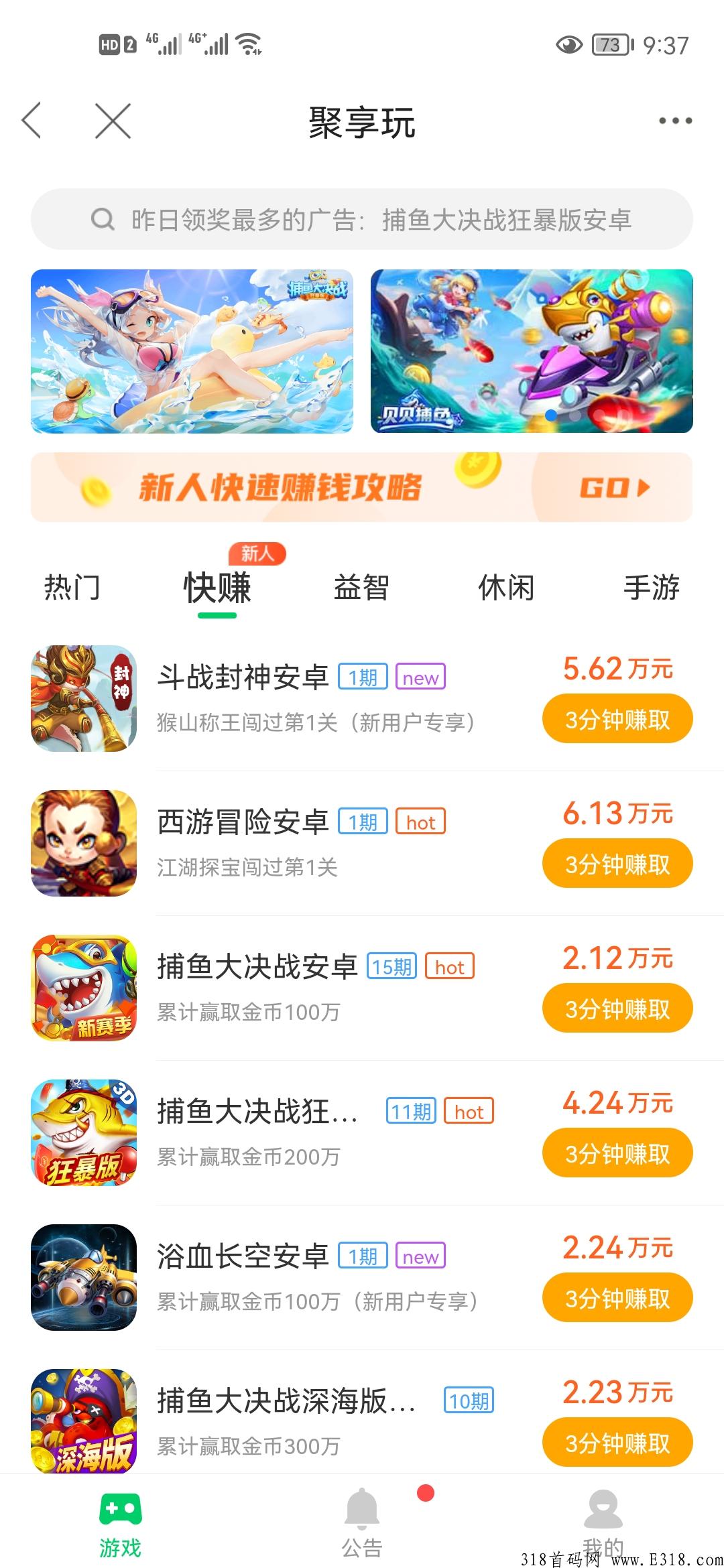Select the 捕鱼大决战深海版 game icon
Image resolution: width=724 pixels, height=1568 pixels.
pos(83,1421)
